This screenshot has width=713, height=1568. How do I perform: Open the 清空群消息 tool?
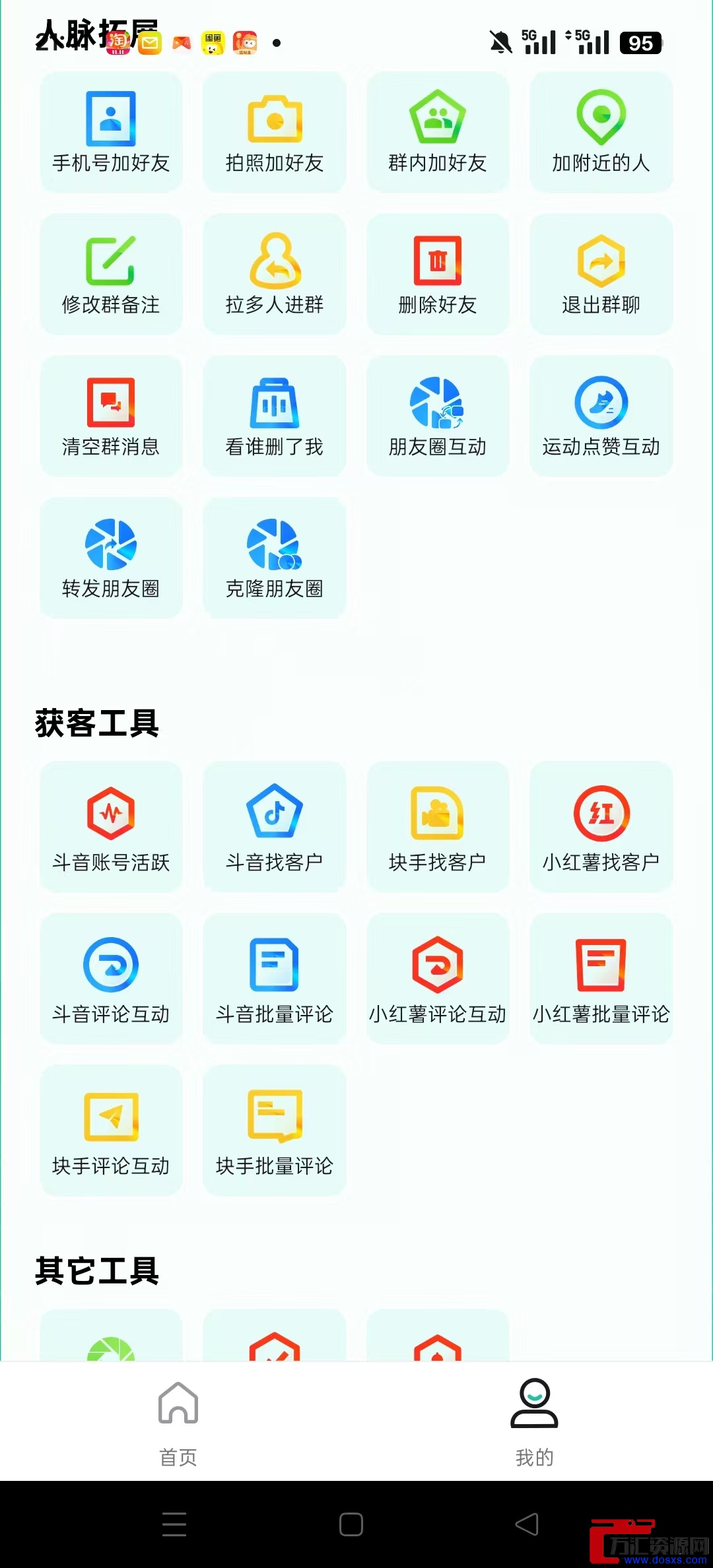110,416
